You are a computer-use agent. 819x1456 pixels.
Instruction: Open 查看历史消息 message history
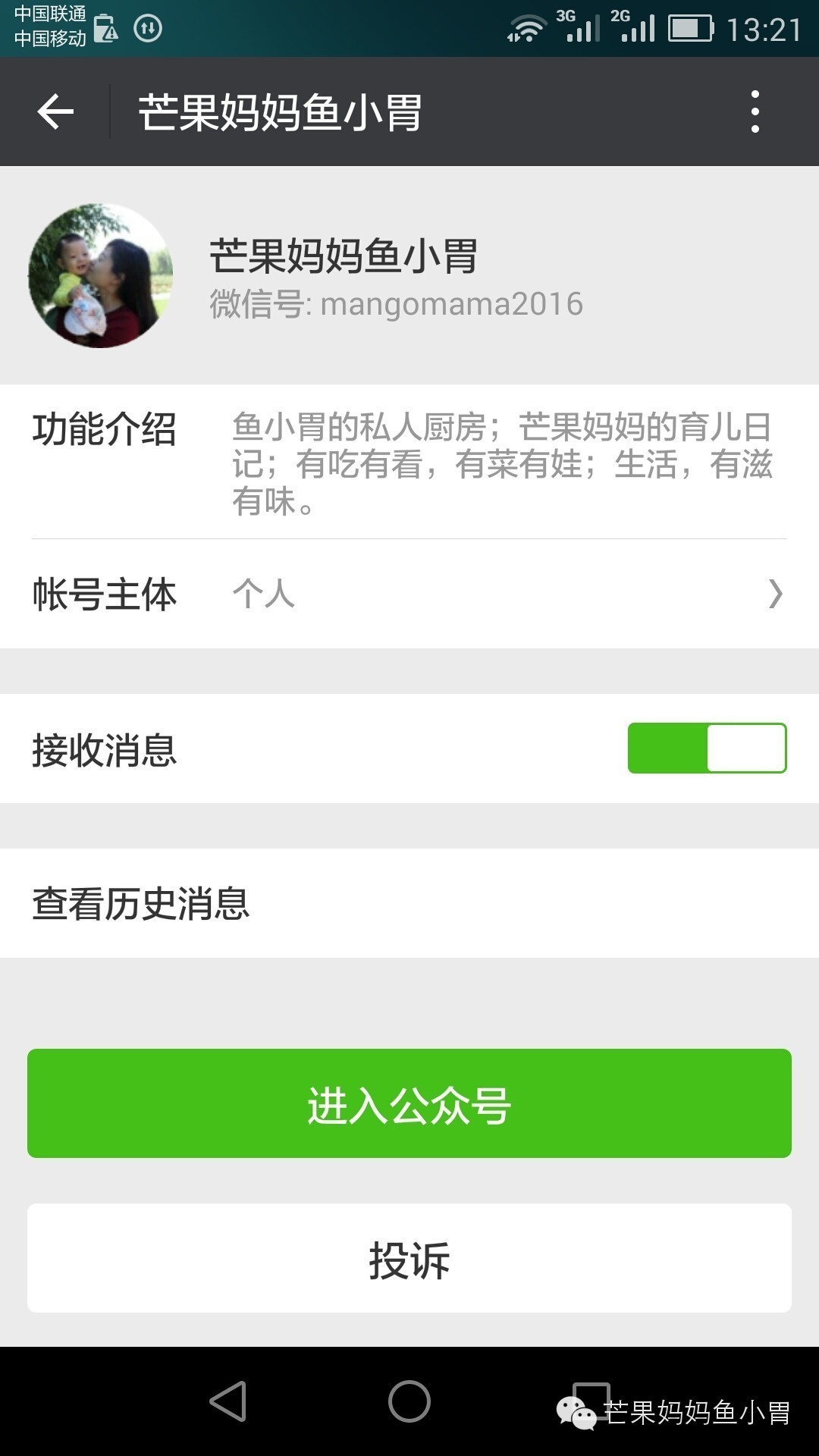click(409, 903)
